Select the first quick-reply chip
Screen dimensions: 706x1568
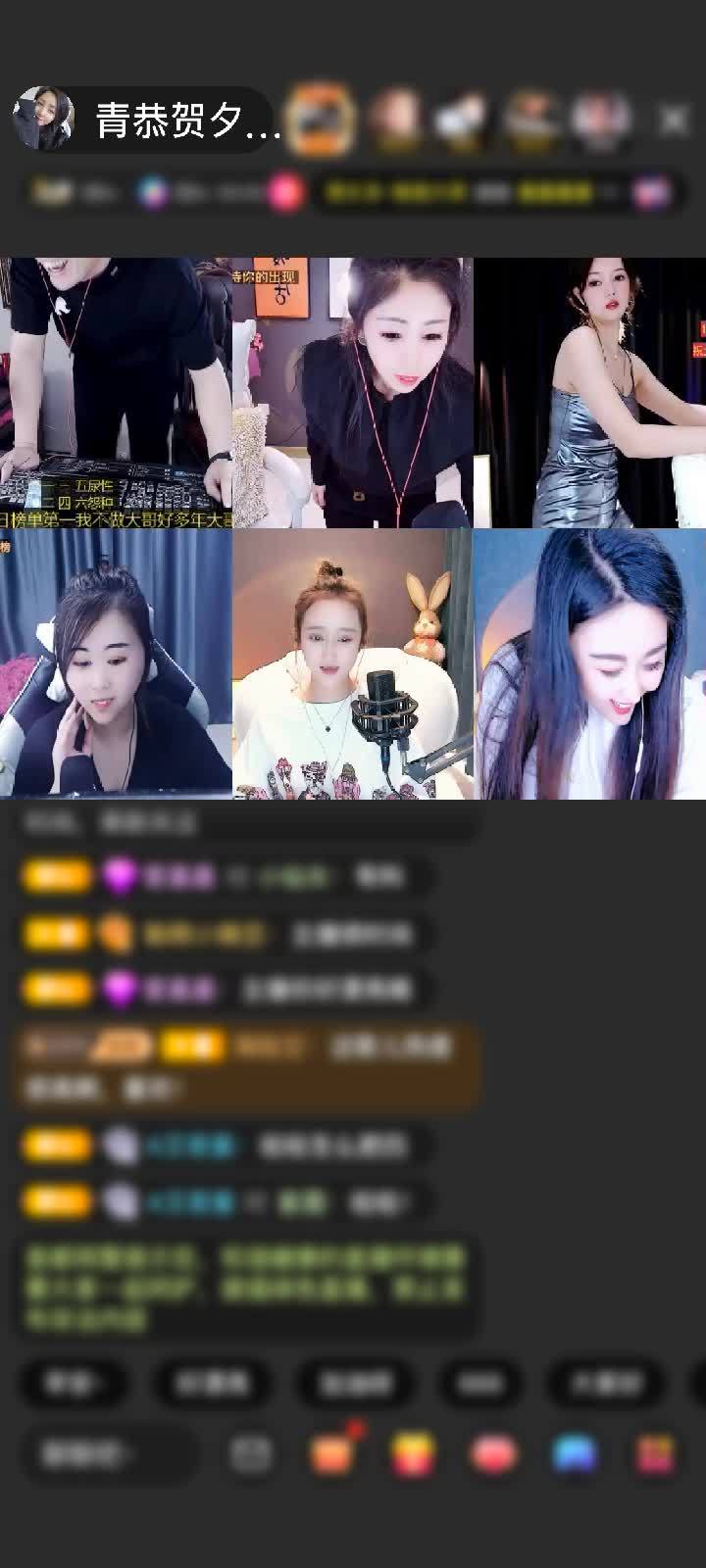(x=74, y=1383)
